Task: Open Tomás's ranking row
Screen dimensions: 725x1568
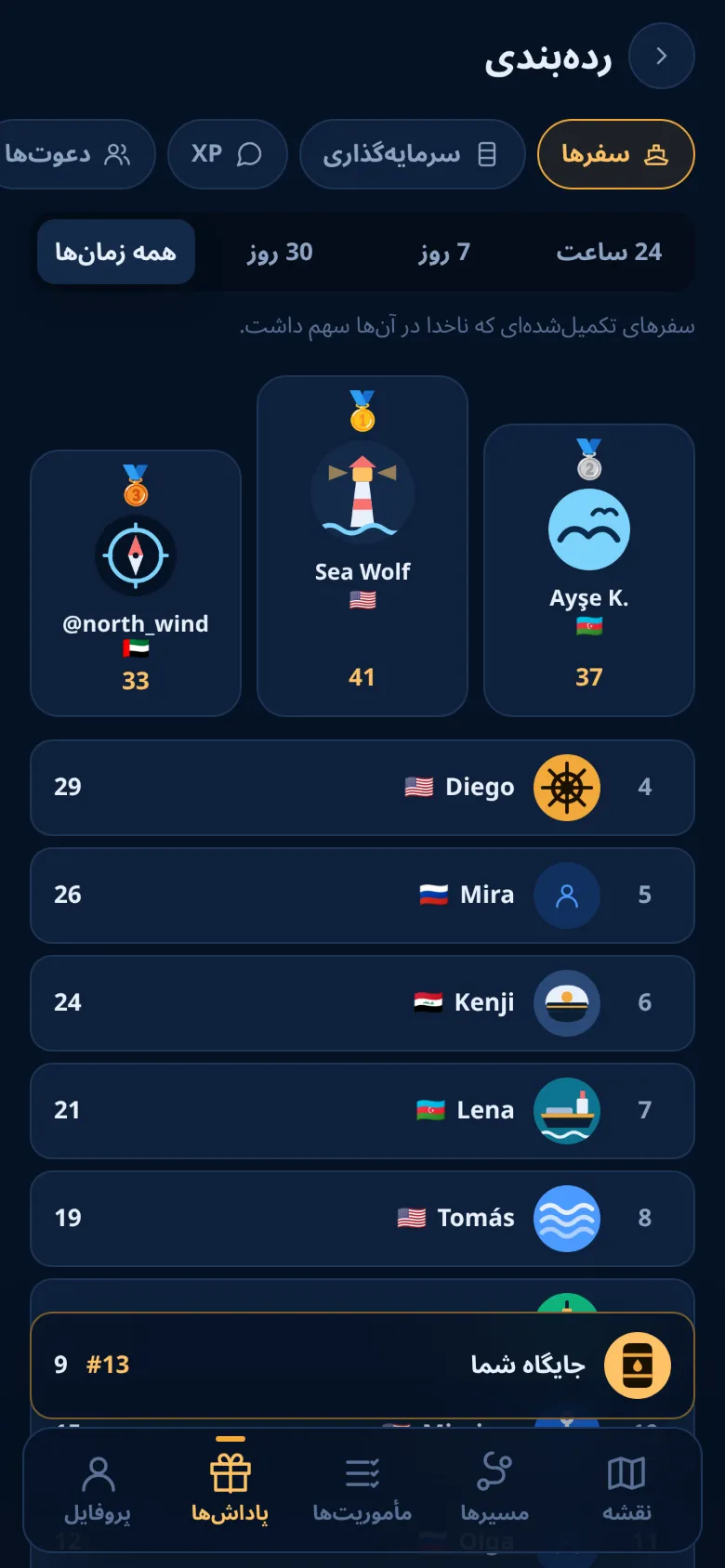Action: 362,1219
